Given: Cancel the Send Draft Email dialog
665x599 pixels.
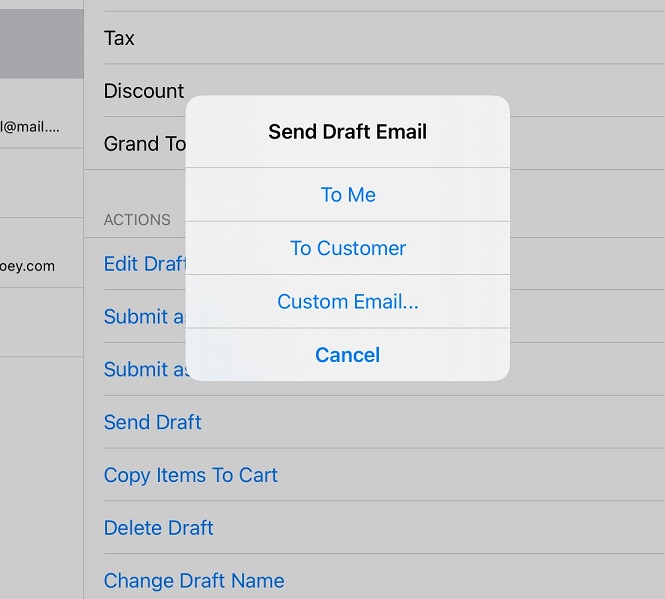Looking at the screenshot, I should pos(347,355).
